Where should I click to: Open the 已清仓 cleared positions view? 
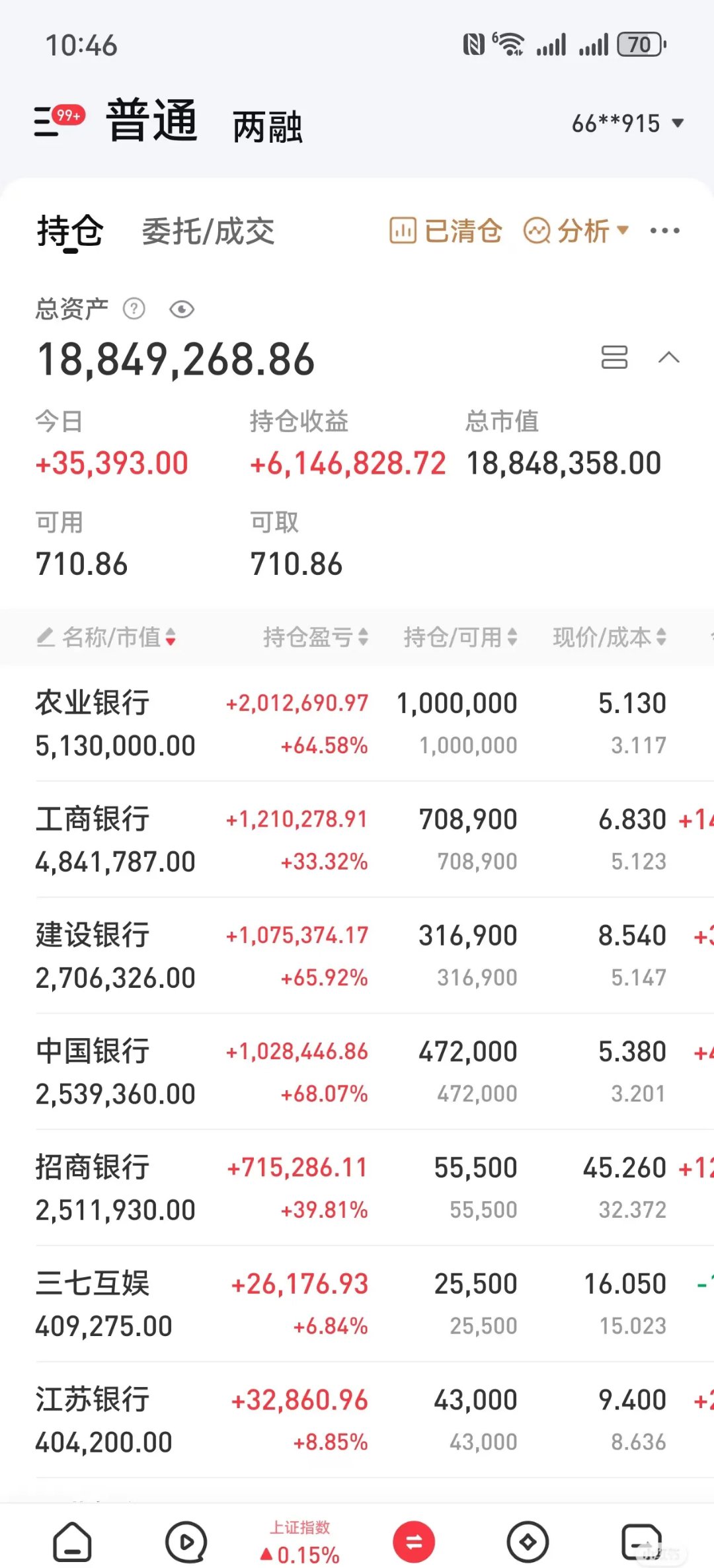click(x=444, y=231)
